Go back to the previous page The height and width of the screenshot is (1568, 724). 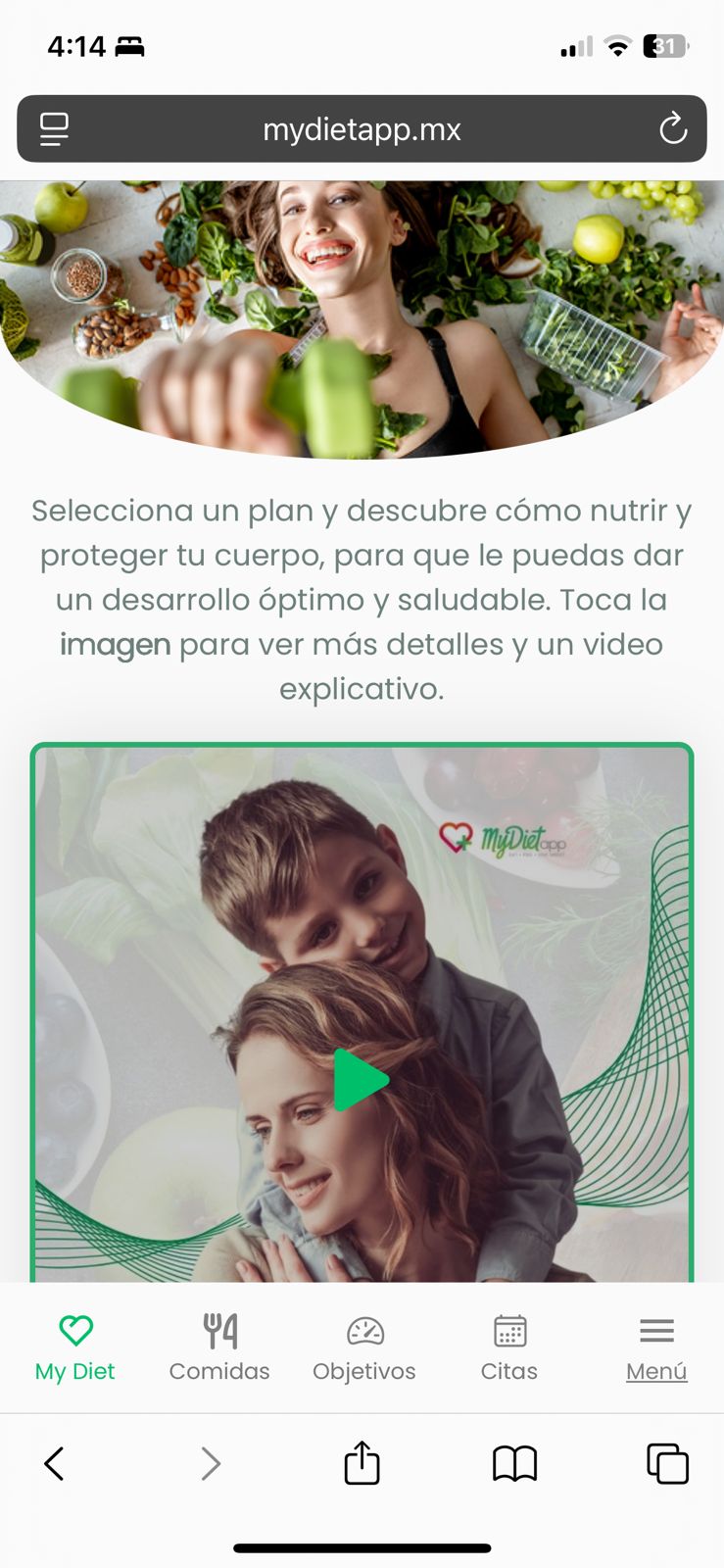[x=55, y=1464]
